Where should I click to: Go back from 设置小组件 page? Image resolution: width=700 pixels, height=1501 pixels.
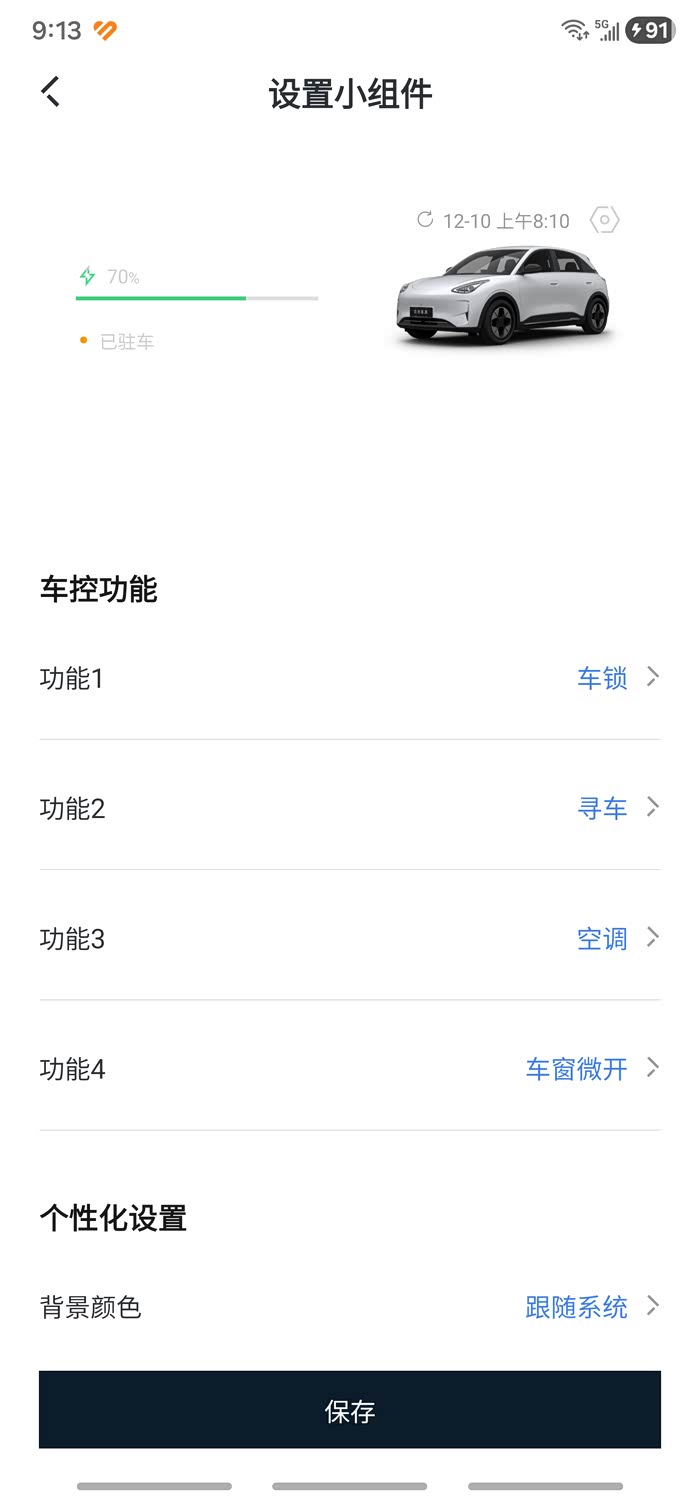click(51, 92)
